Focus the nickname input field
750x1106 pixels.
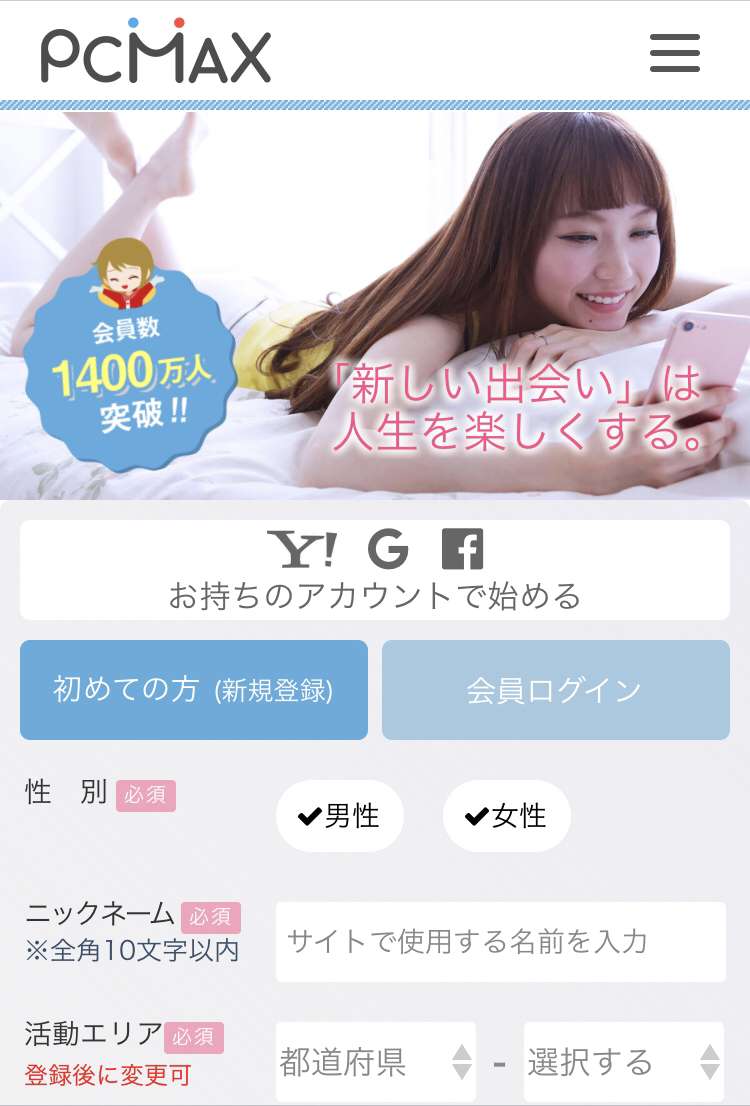coord(500,942)
